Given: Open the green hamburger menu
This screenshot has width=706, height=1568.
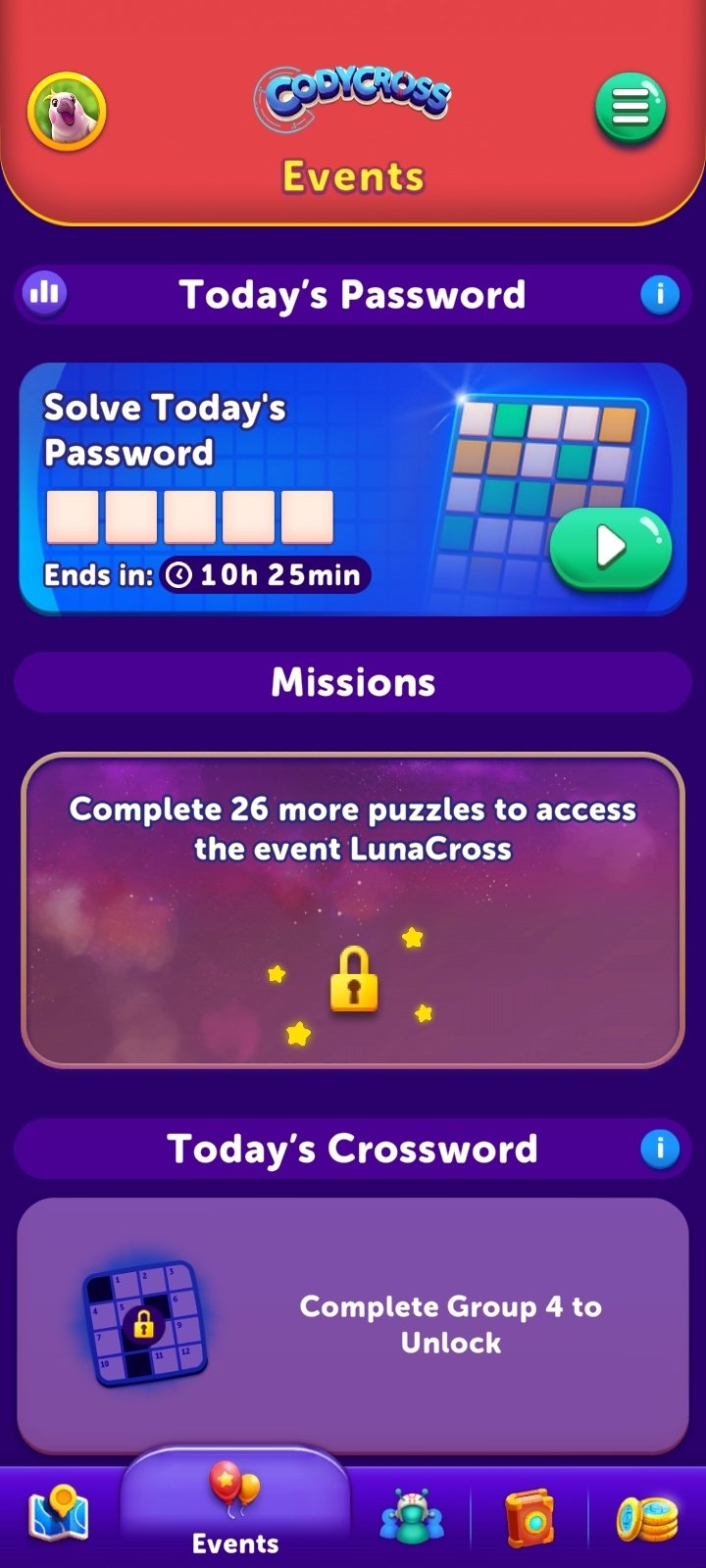Looking at the screenshot, I should pos(630,107).
